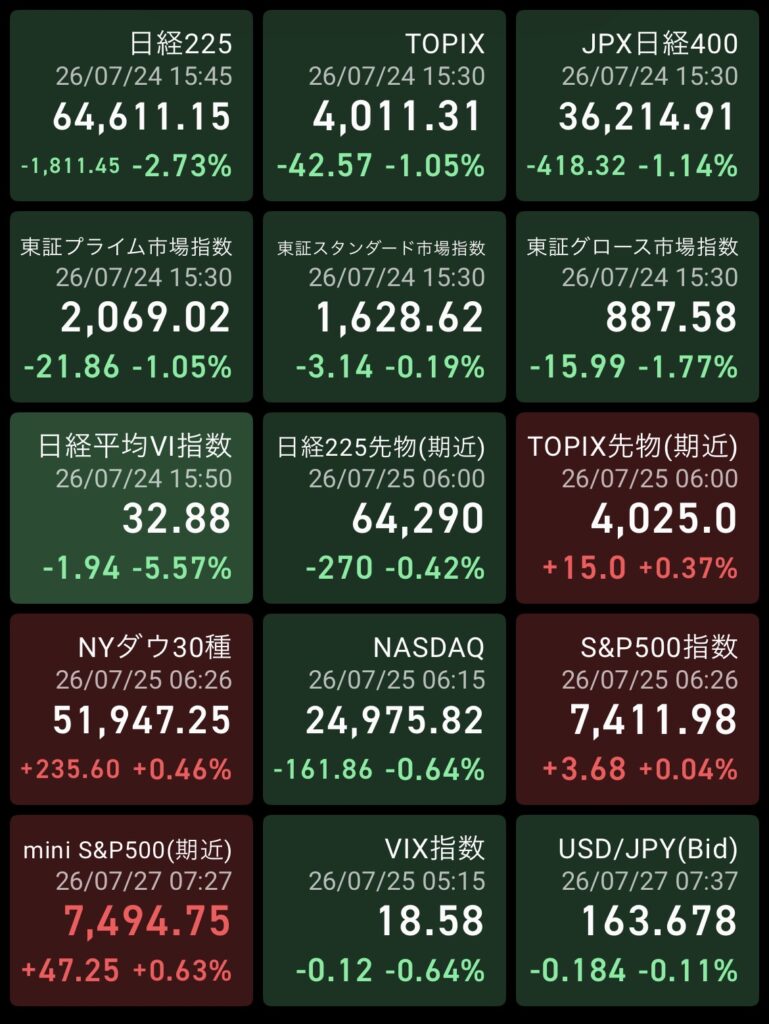Select the 東証プライム市場指数 card
Screen dimensions: 769x1024
tap(131, 306)
